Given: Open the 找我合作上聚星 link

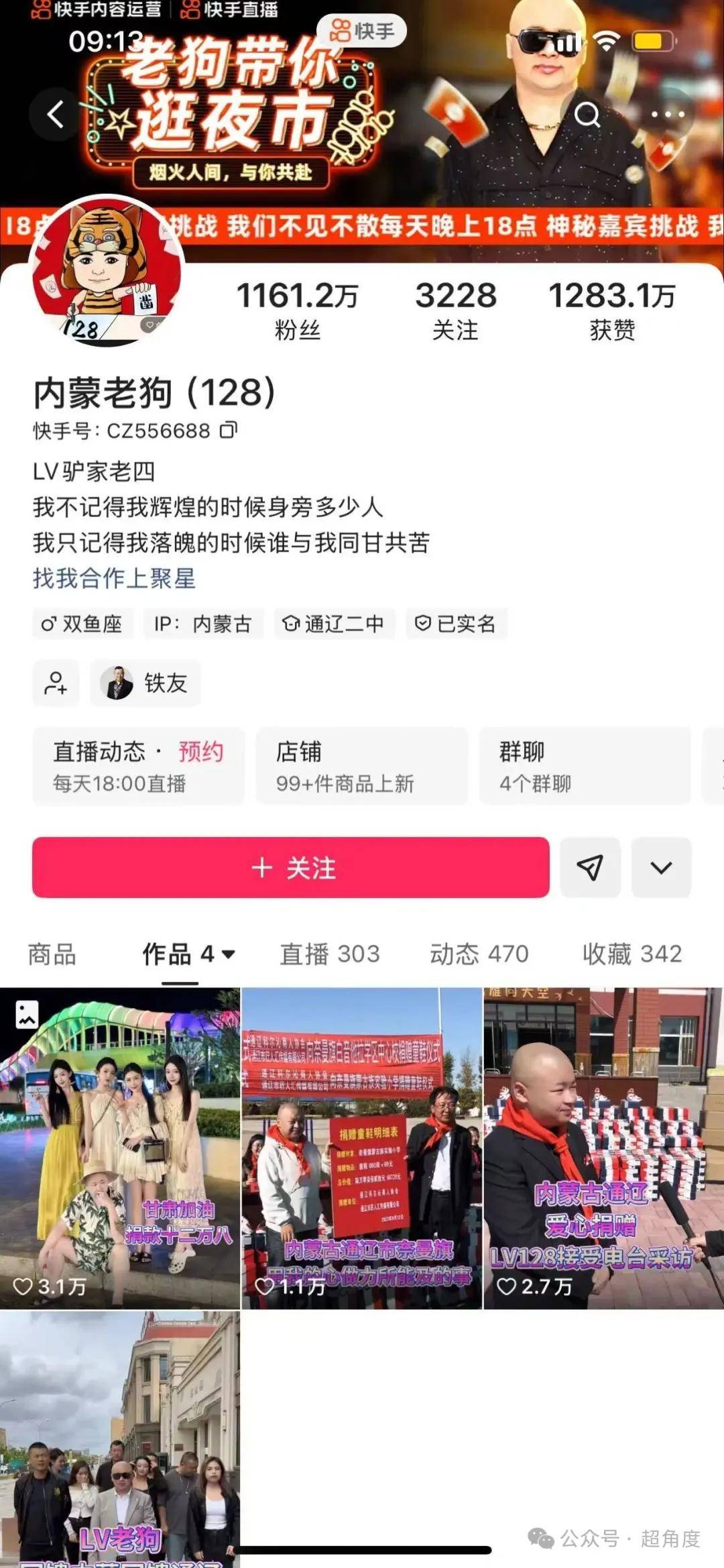Looking at the screenshot, I should pyautogui.click(x=114, y=578).
